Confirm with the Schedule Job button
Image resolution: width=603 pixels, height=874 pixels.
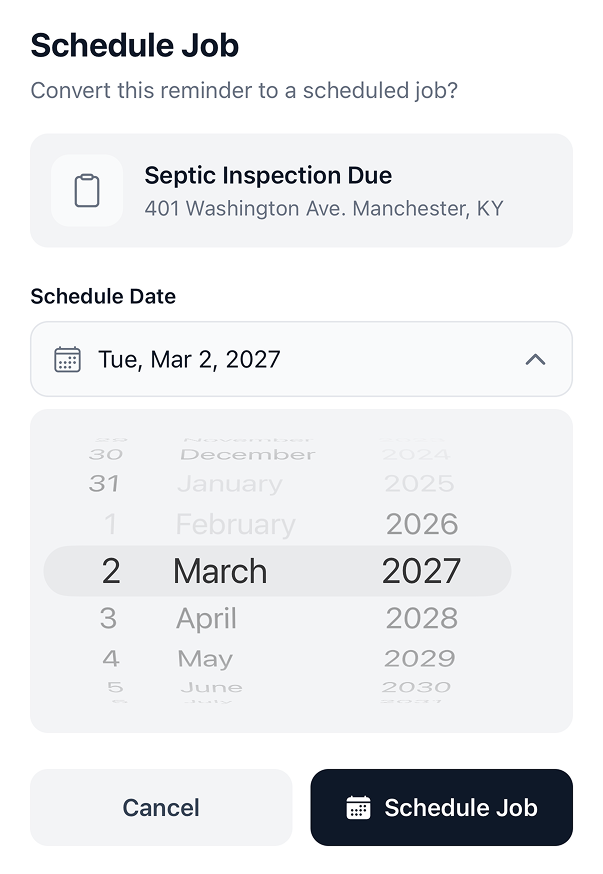point(441,807)
